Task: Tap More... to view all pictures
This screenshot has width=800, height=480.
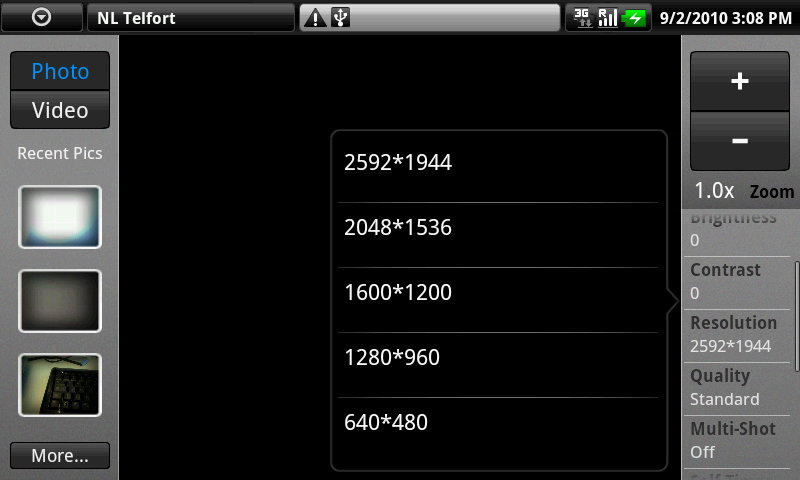Action: point(60,456)
